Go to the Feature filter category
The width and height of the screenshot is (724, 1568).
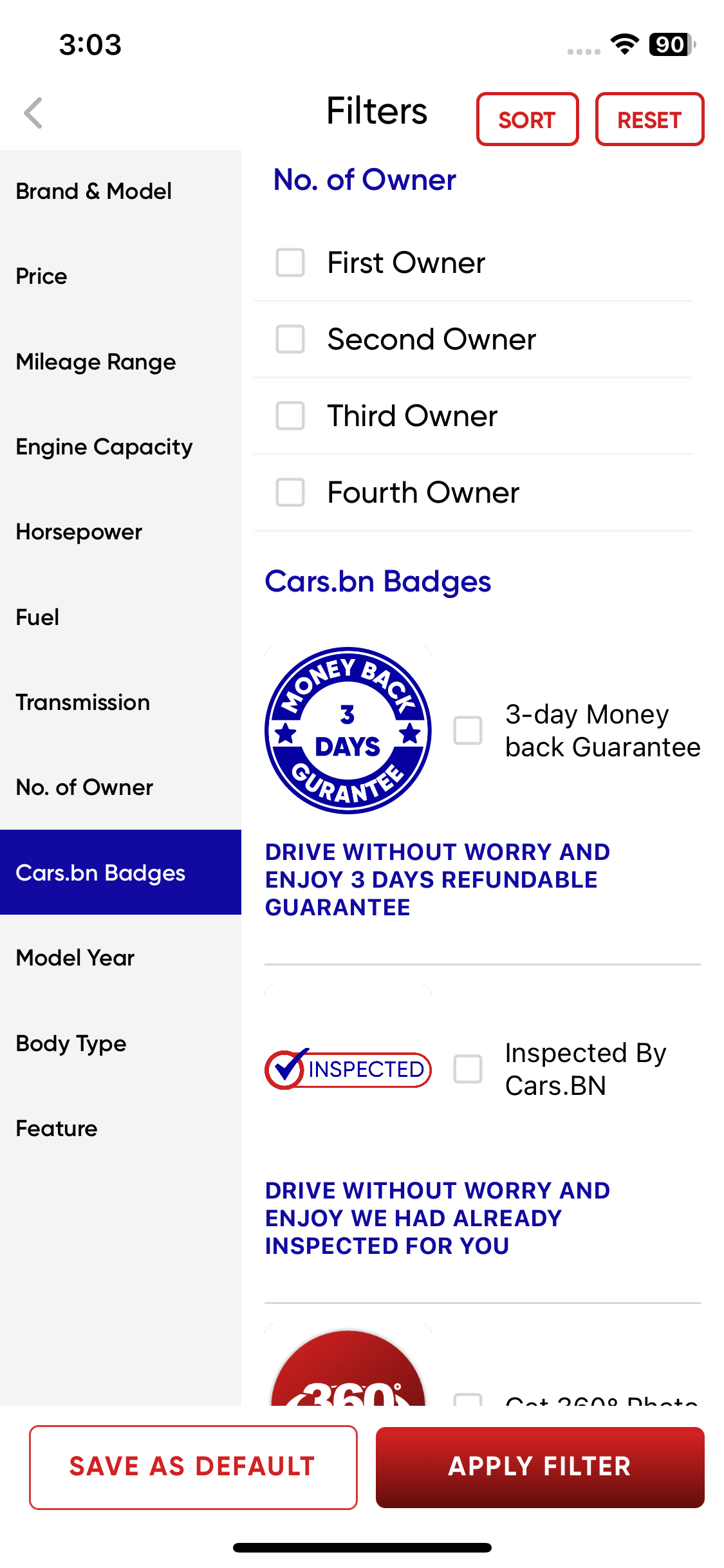pos(57,1128)
